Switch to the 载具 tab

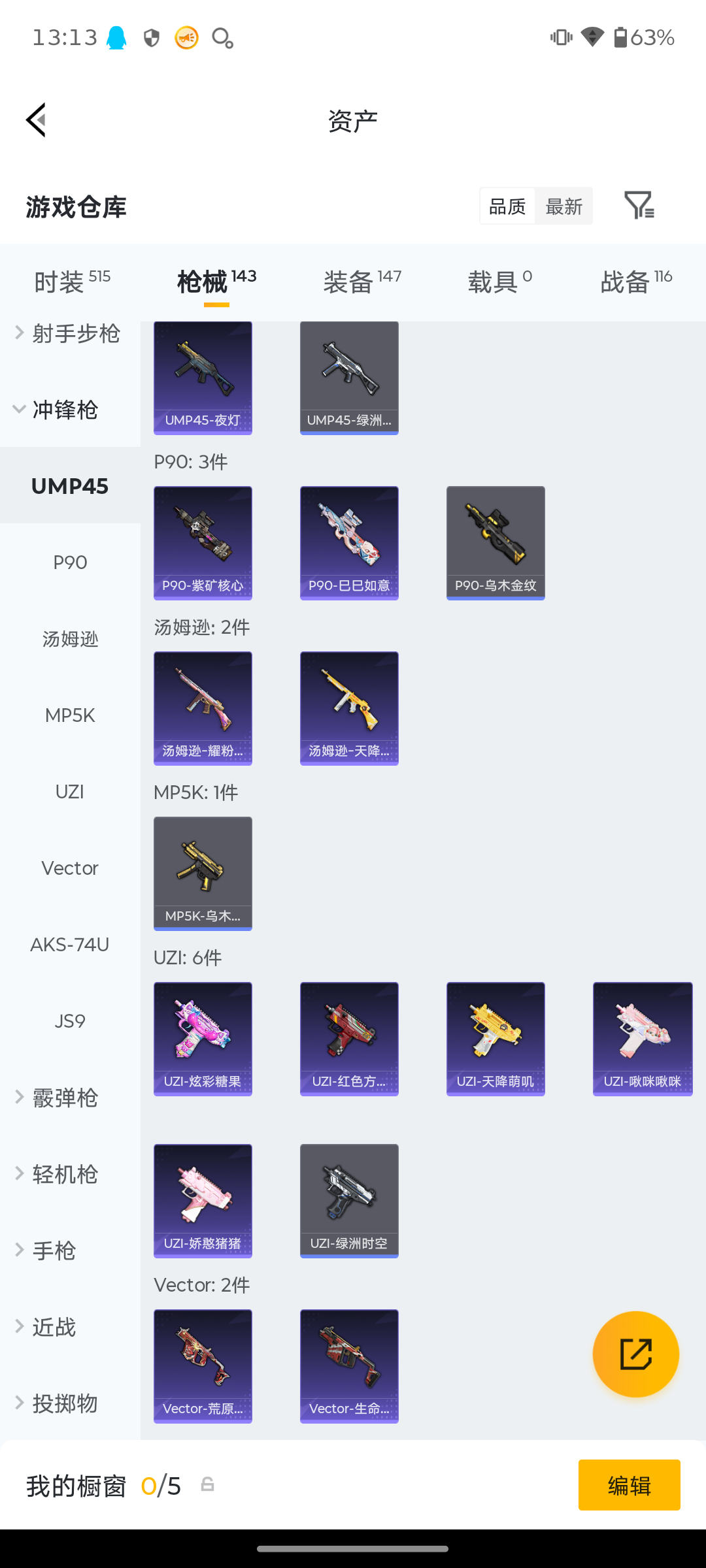[x=500, y=282]
